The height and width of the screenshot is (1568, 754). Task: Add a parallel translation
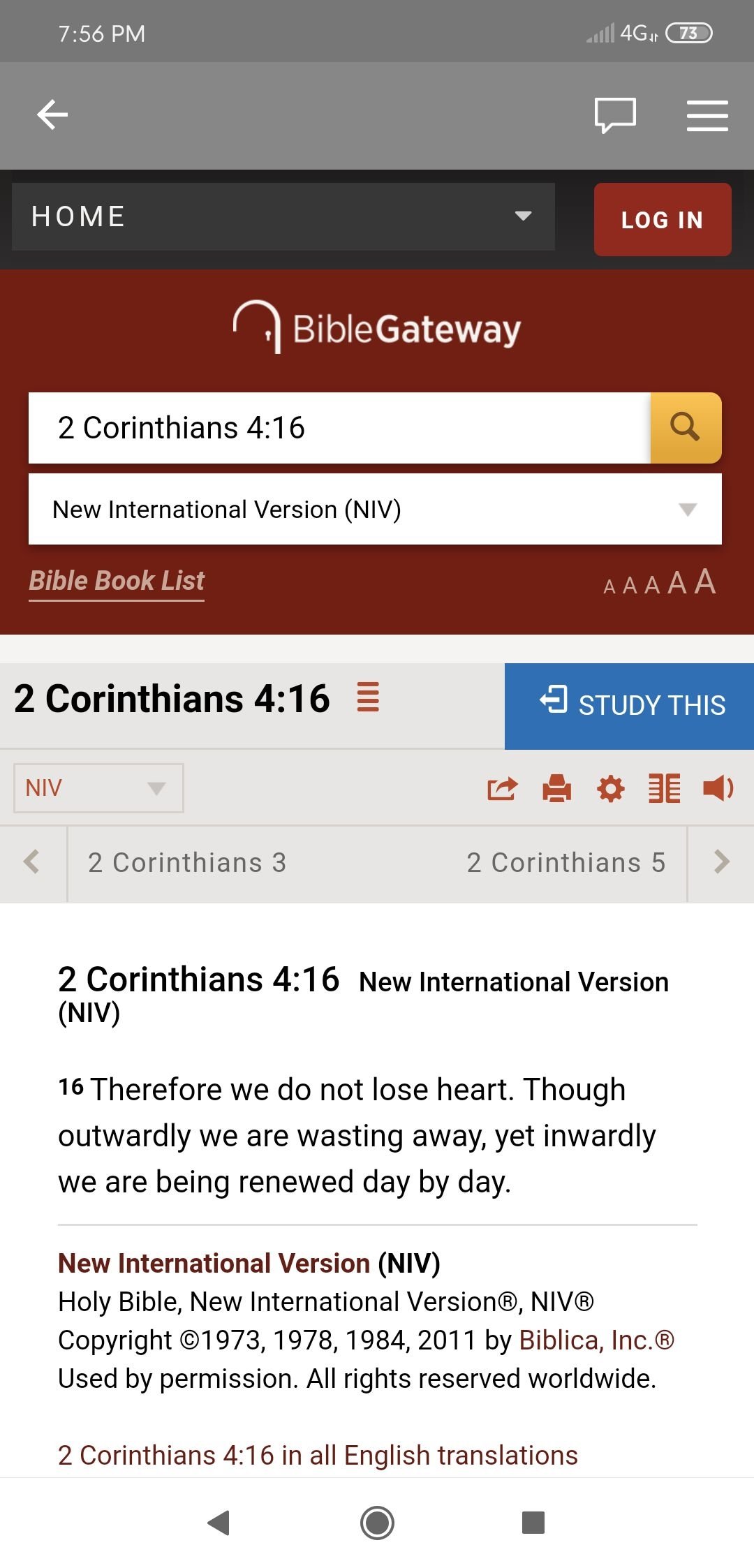tap(665, 789)
